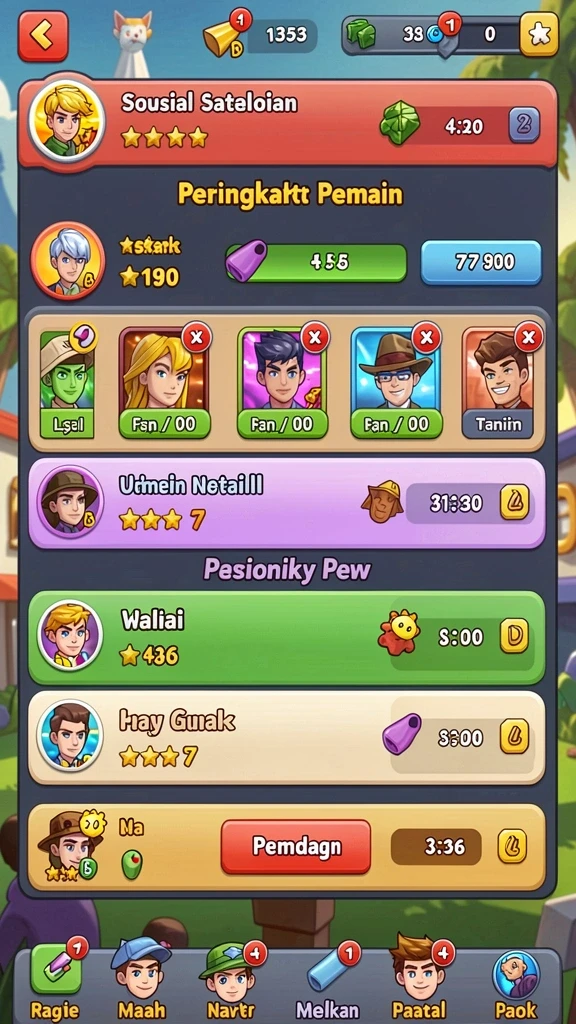Open the Hay Guiak player row
576x1024 pixels.
pyautogui.click(x=287, y=738)
